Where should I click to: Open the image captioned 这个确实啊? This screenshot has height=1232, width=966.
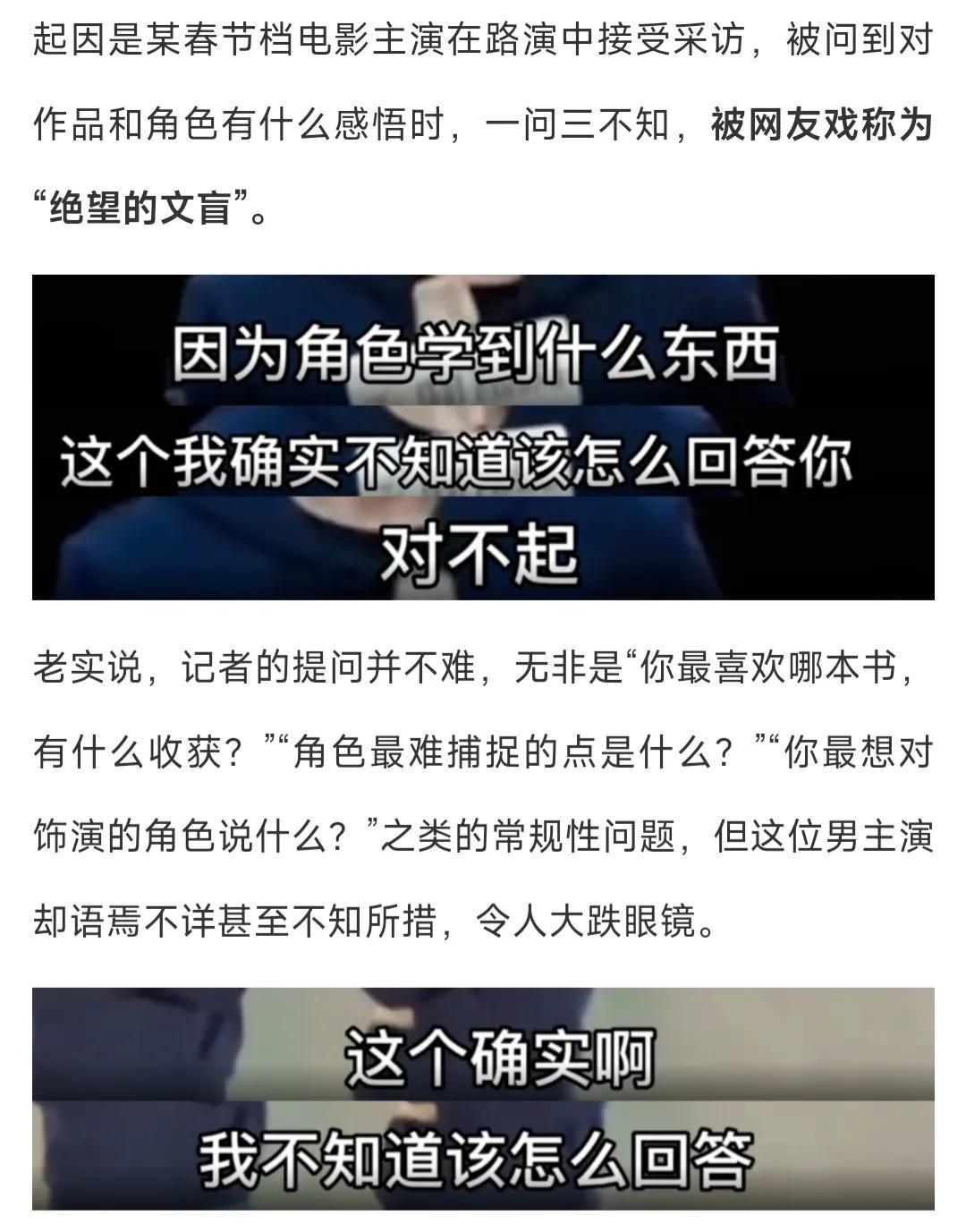tap(483, 1099)
